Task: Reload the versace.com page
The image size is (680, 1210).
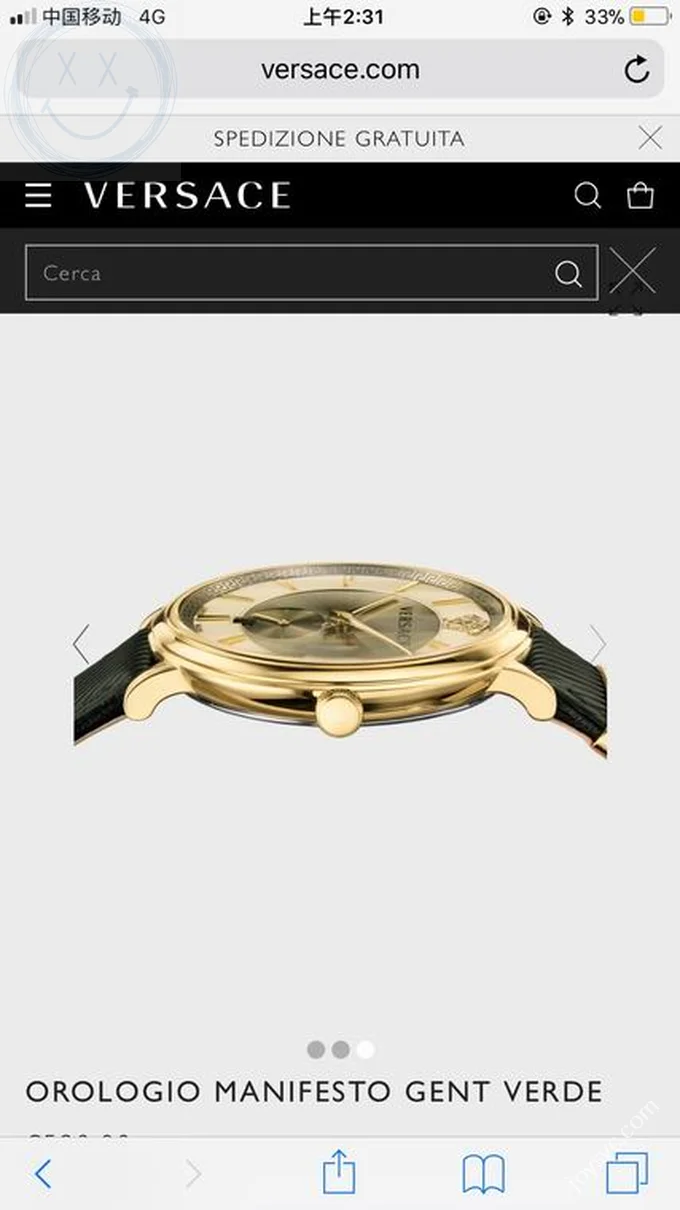Action: (636, 70)
